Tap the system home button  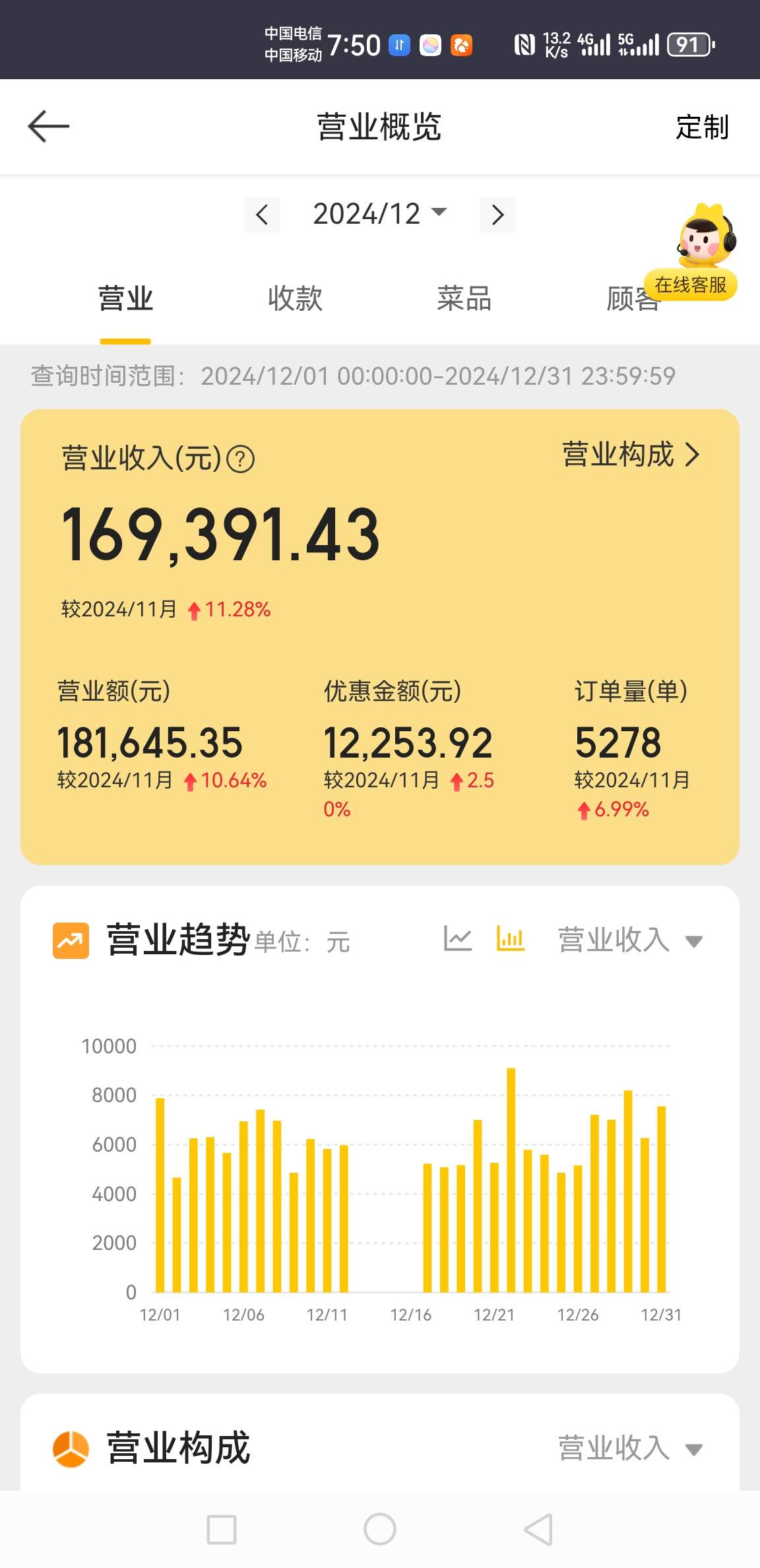(x=380, y=1529)
